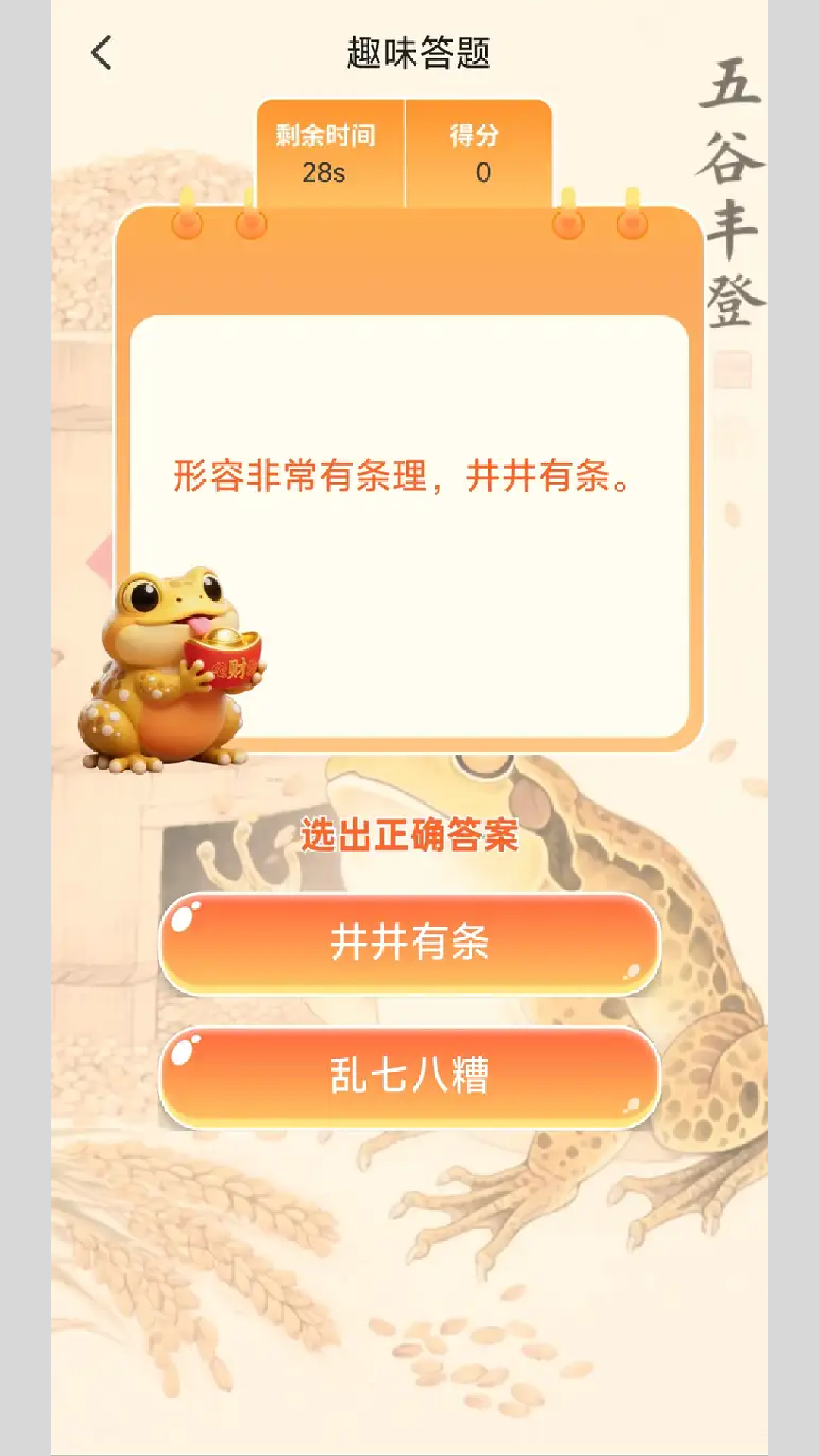This screenshot has height=1456, width=819.
Task: Tap the 选出正确答案 prompt text
Action: click(409, 834)
